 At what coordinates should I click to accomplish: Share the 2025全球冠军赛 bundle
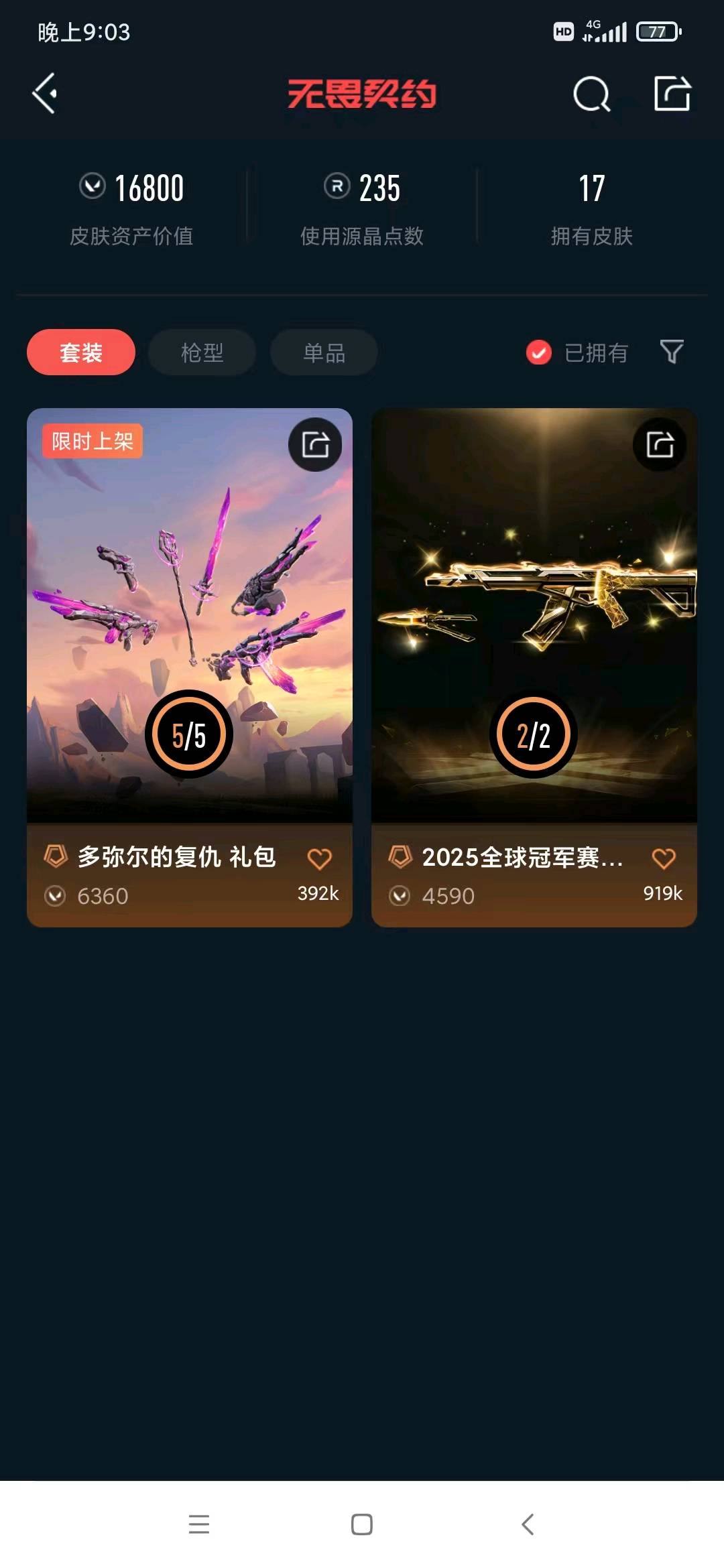[660, 445]
